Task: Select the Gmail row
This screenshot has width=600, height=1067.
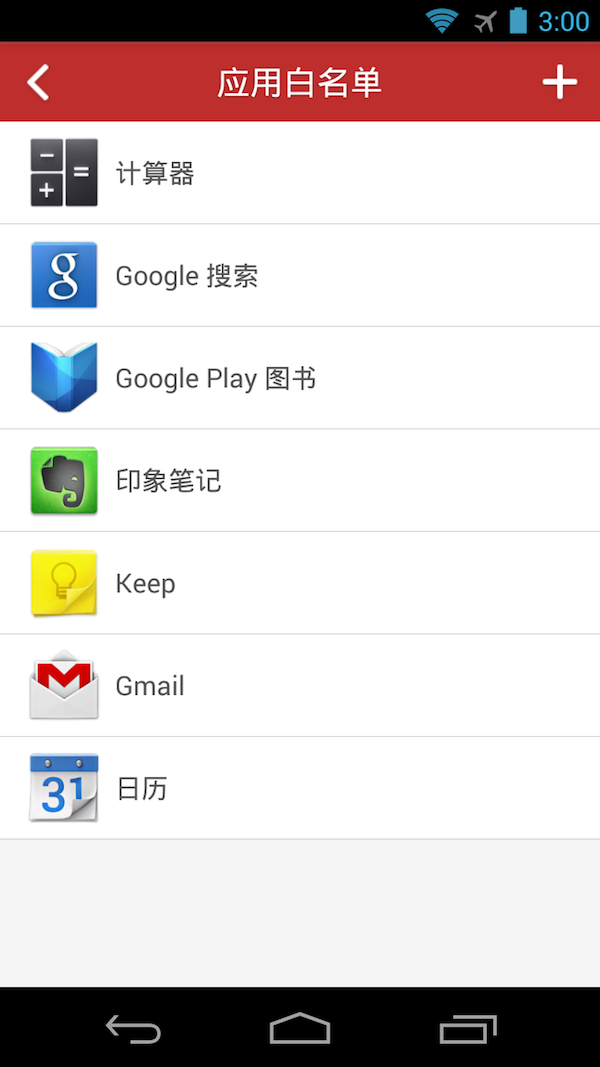Action: 300,686
